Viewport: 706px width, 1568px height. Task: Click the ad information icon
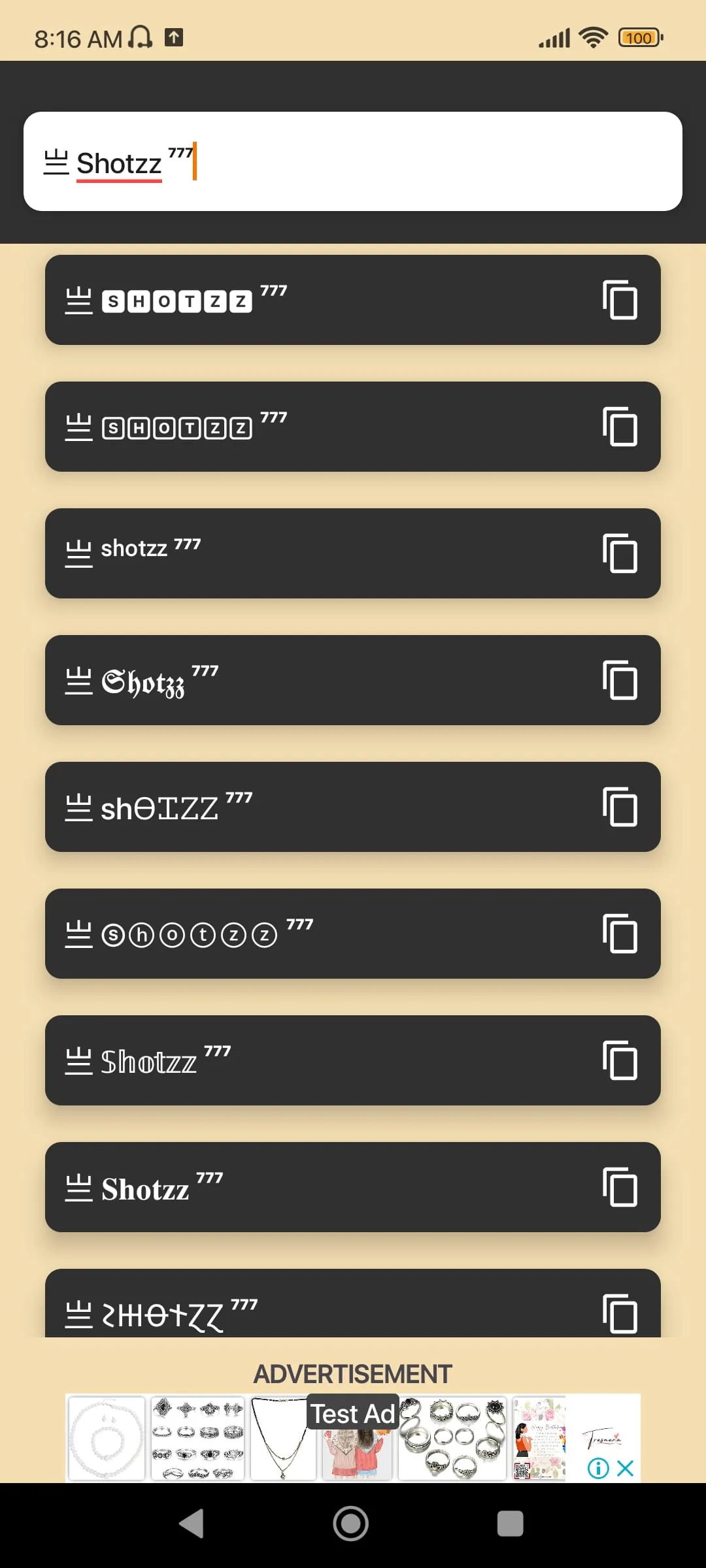click(597, 1469)
